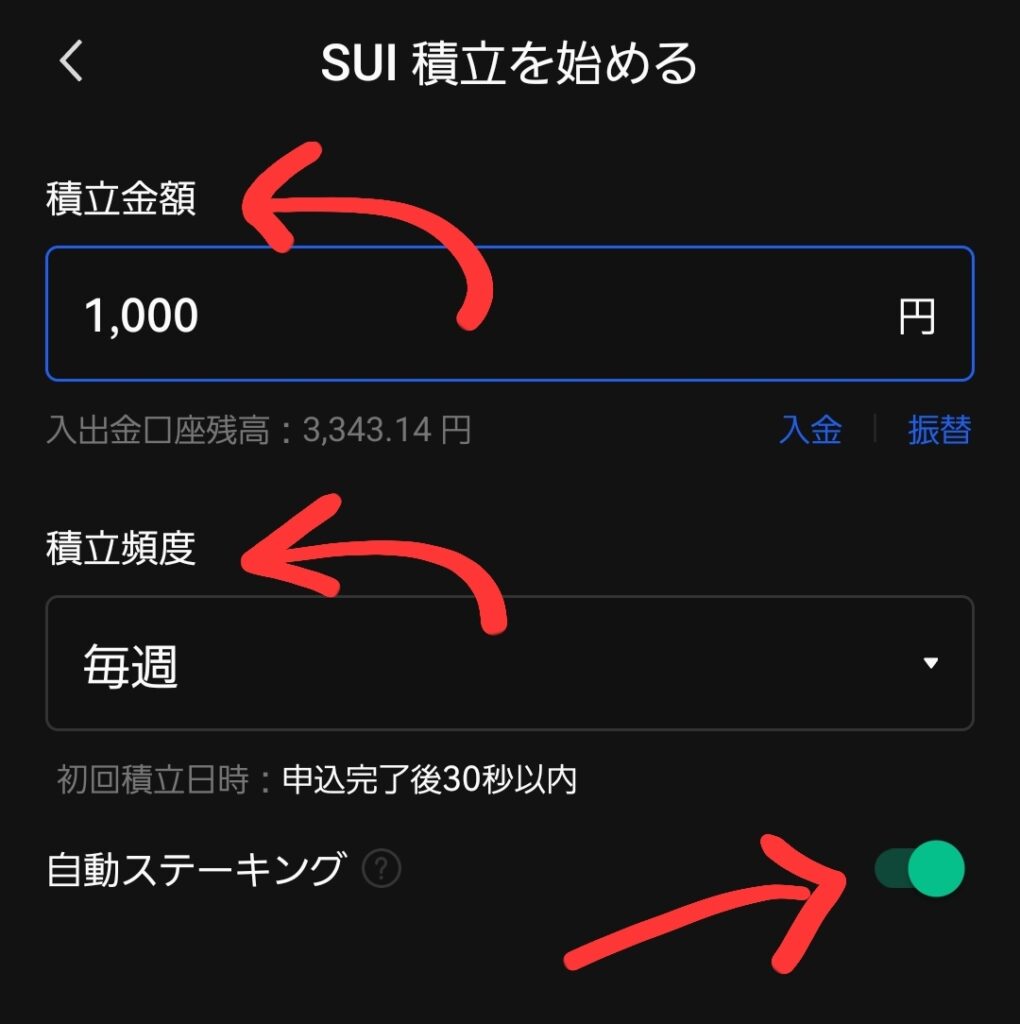Edit the 積立金額 amount field

(x=508, y=314)
